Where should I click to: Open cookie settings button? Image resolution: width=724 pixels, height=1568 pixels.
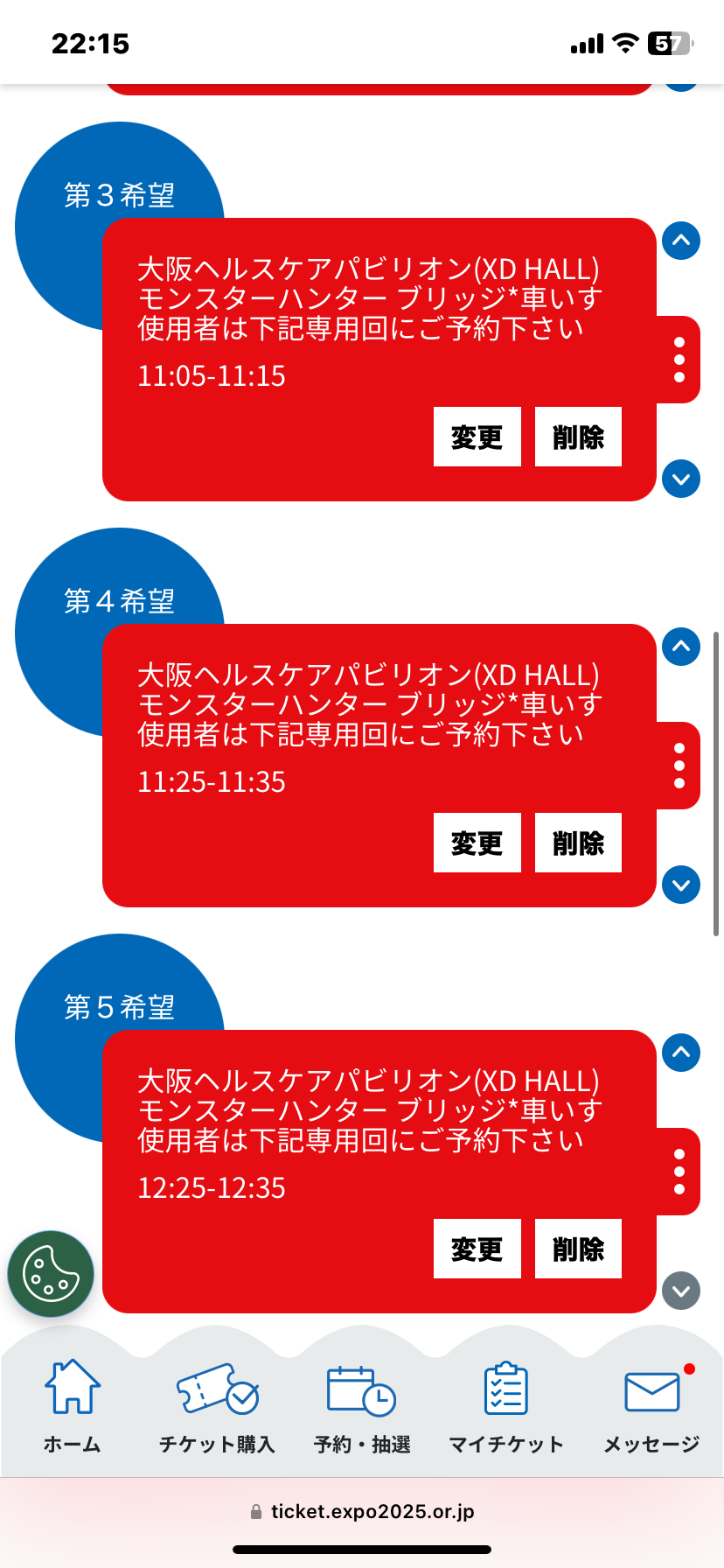coord(51,1274)
